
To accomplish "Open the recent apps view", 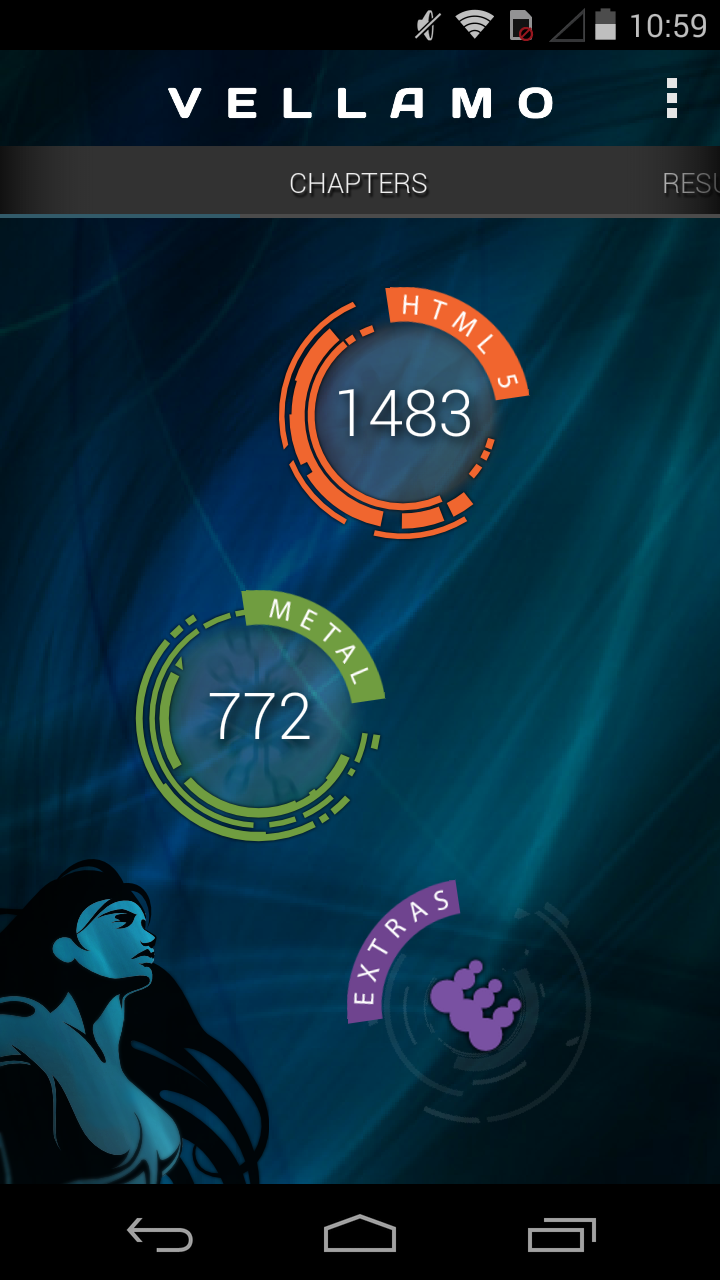I will pos(561,1235).
